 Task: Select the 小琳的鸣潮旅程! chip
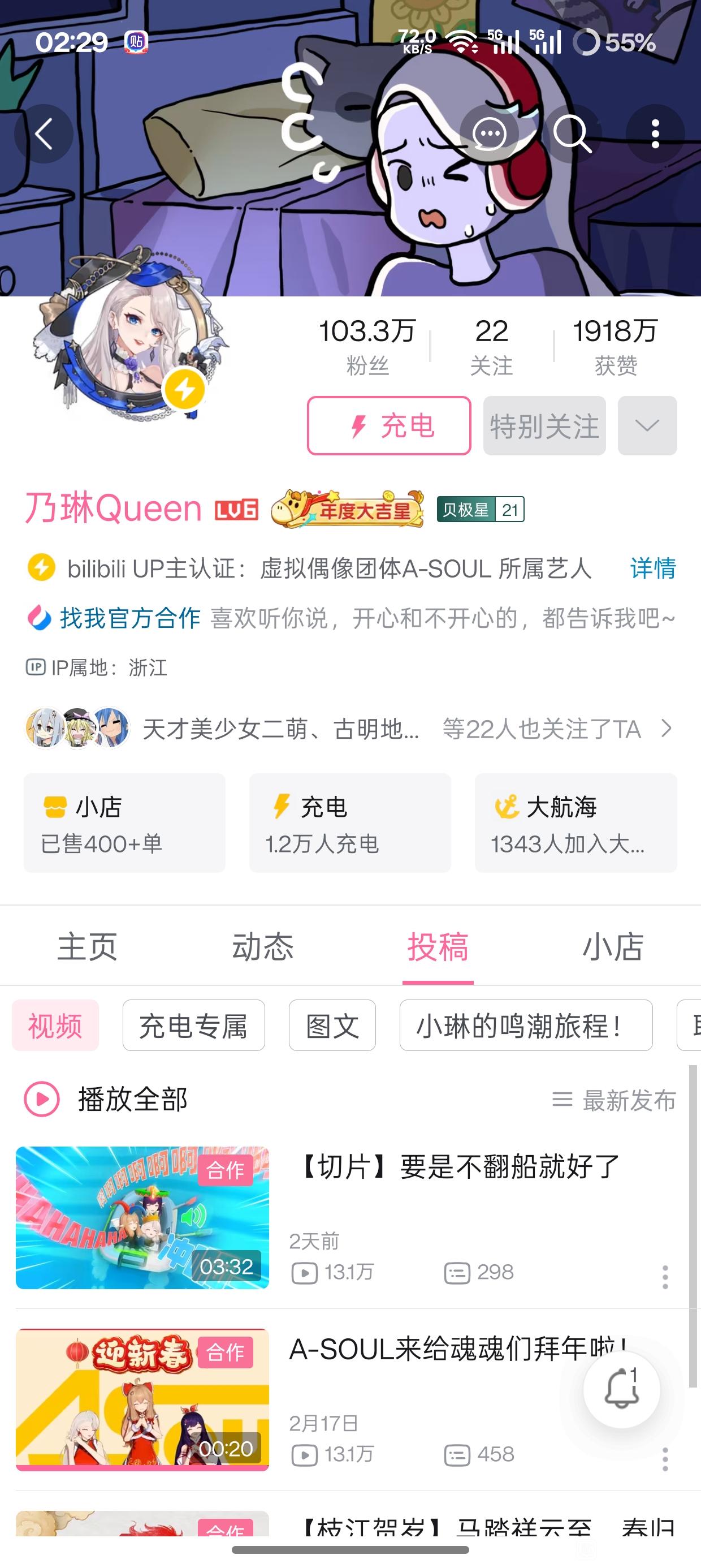click(x=526, y=1026)
